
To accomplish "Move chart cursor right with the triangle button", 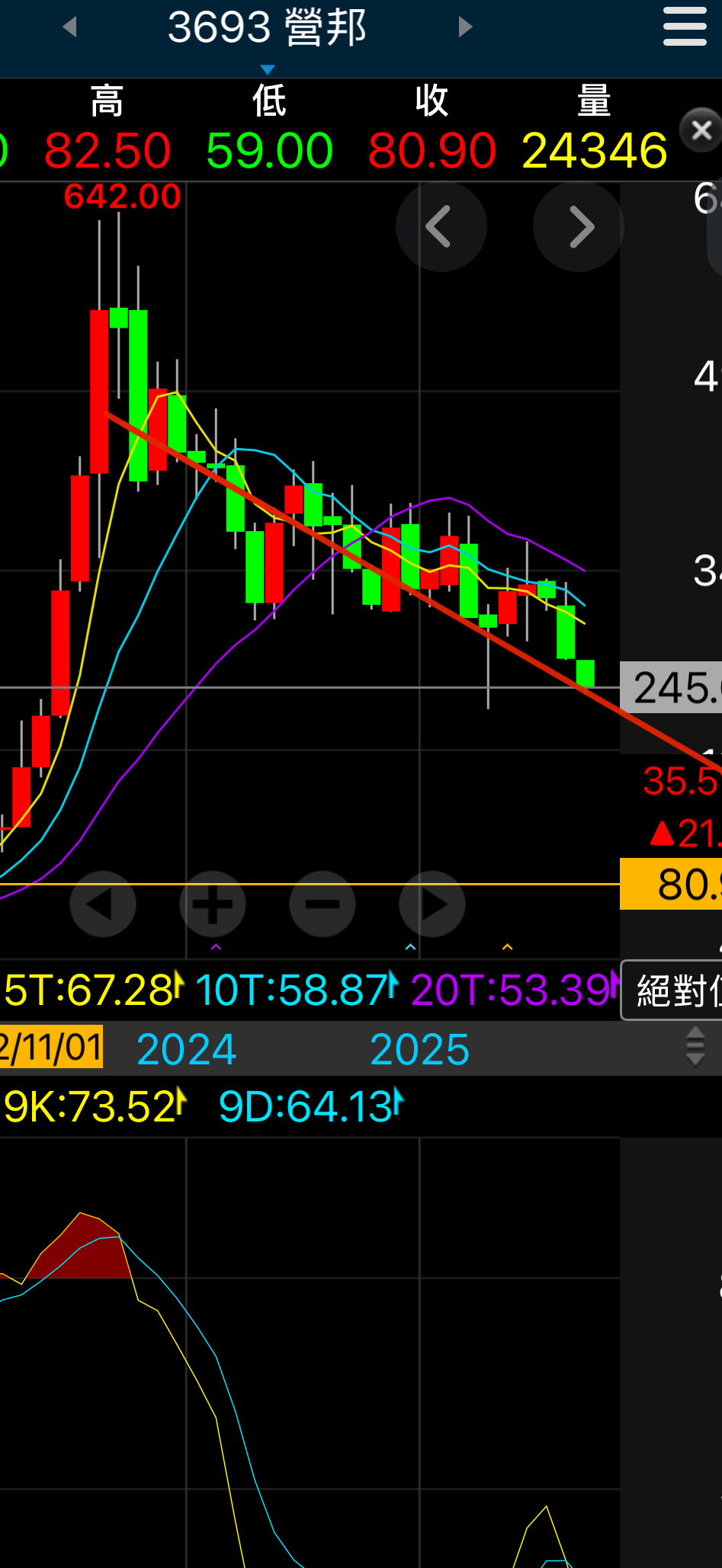I will pyautogui.click(x=432, y=904).
